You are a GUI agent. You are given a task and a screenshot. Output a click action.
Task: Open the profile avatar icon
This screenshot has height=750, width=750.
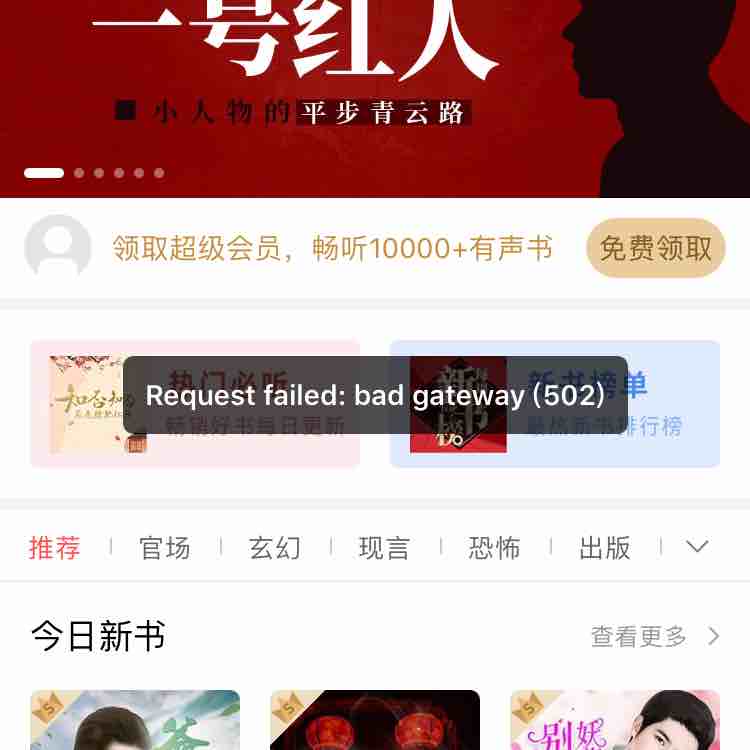pyautogui.click(x=58, y=248)
